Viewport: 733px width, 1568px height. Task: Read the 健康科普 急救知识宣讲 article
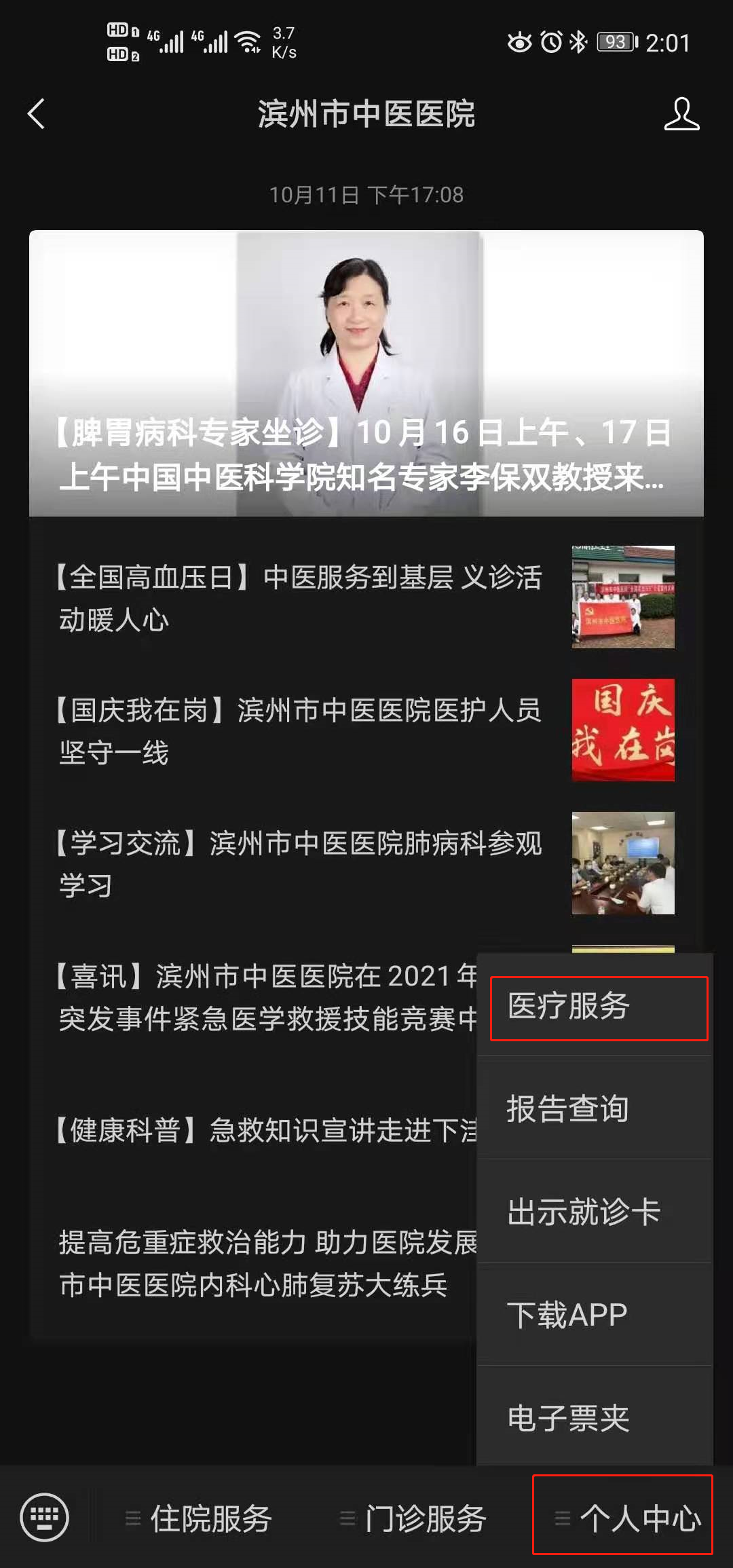coord(265,1130)
